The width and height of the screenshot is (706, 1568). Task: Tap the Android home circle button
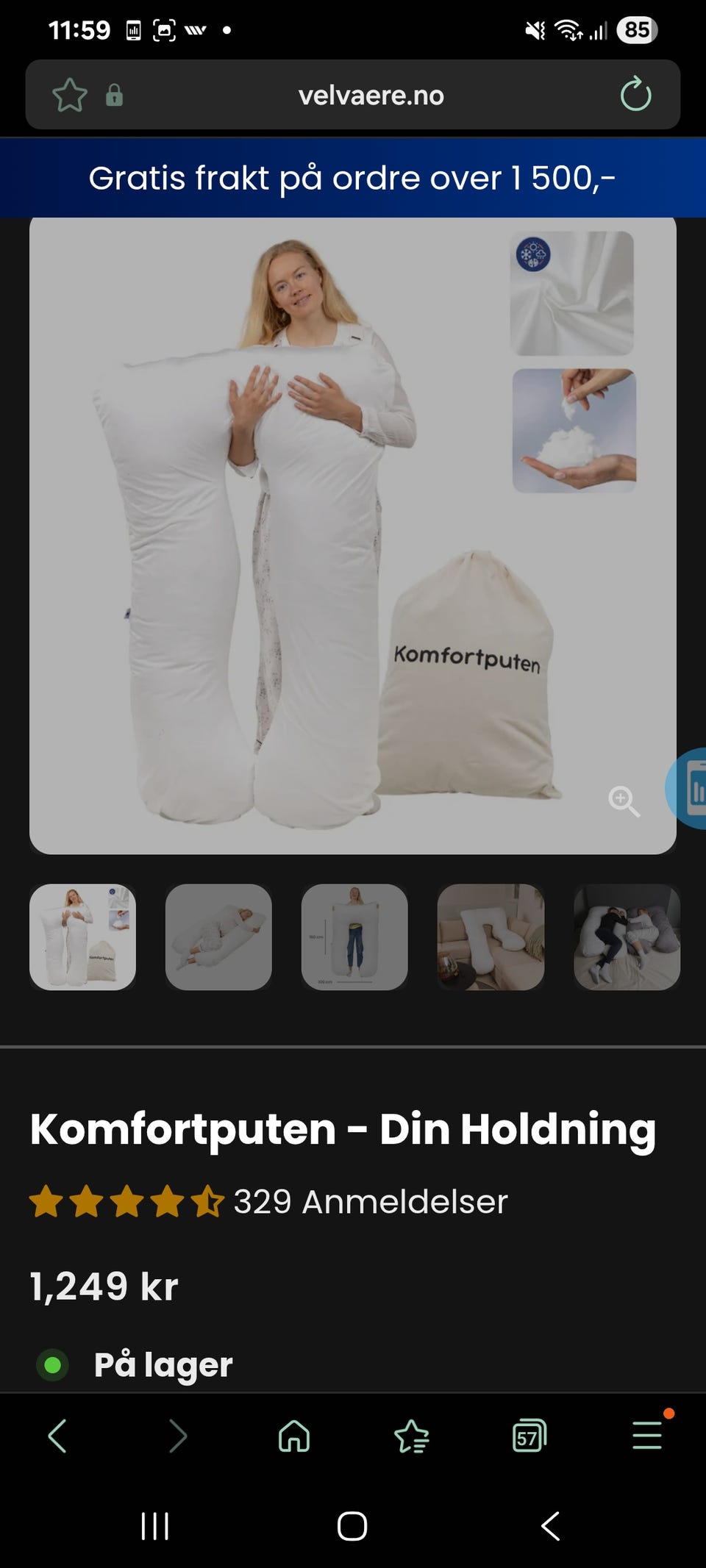point(353,1525)
